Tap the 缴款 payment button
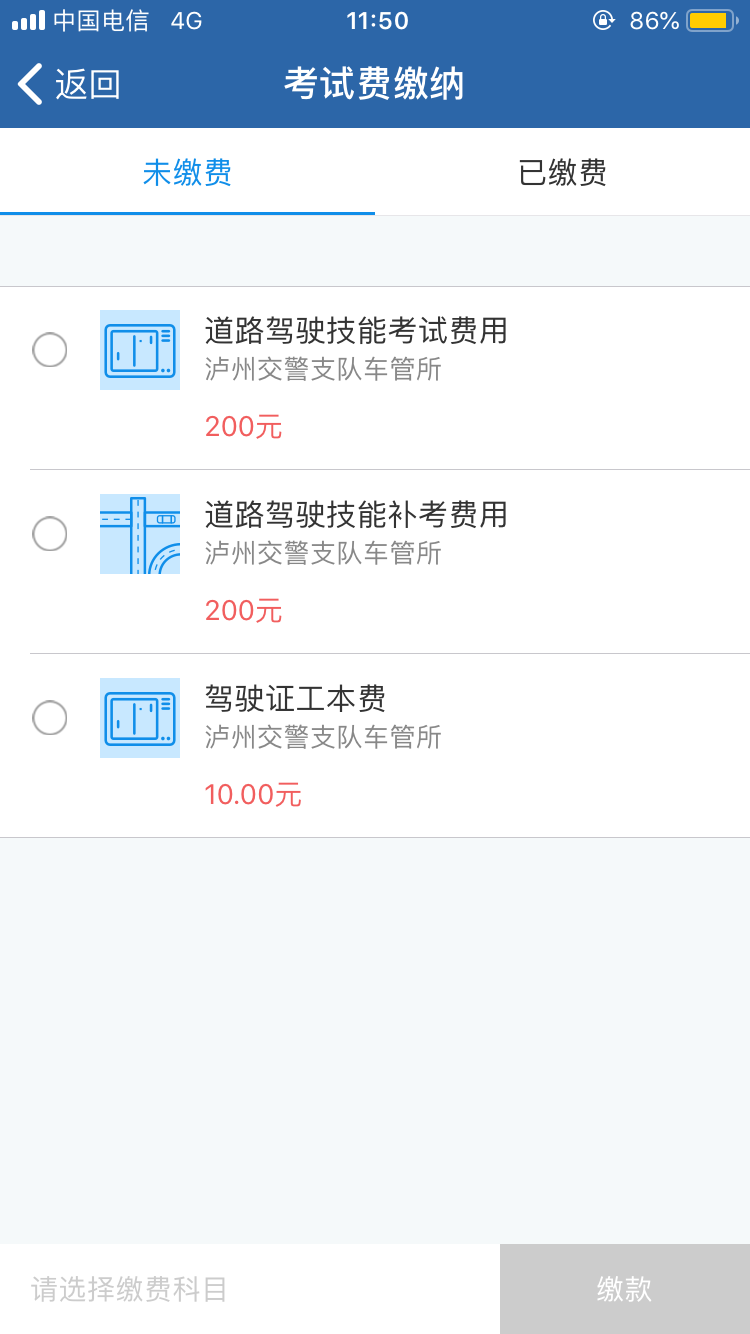750x1334 pixels. click(x=624, y=1289)
